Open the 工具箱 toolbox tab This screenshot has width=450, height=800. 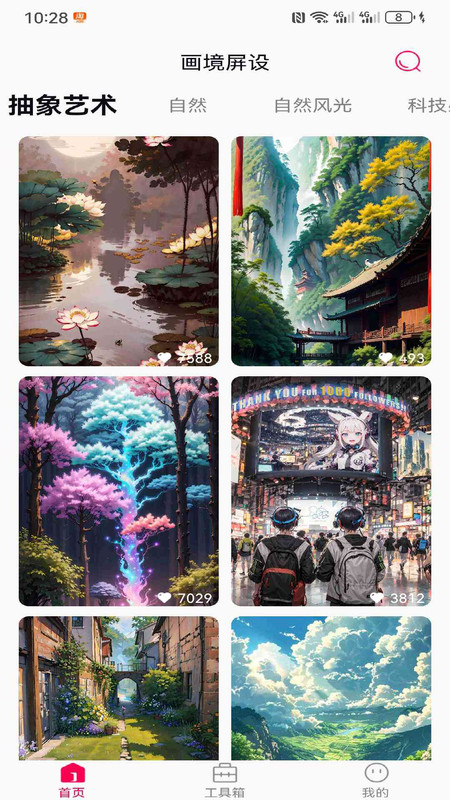pos(224,781)
